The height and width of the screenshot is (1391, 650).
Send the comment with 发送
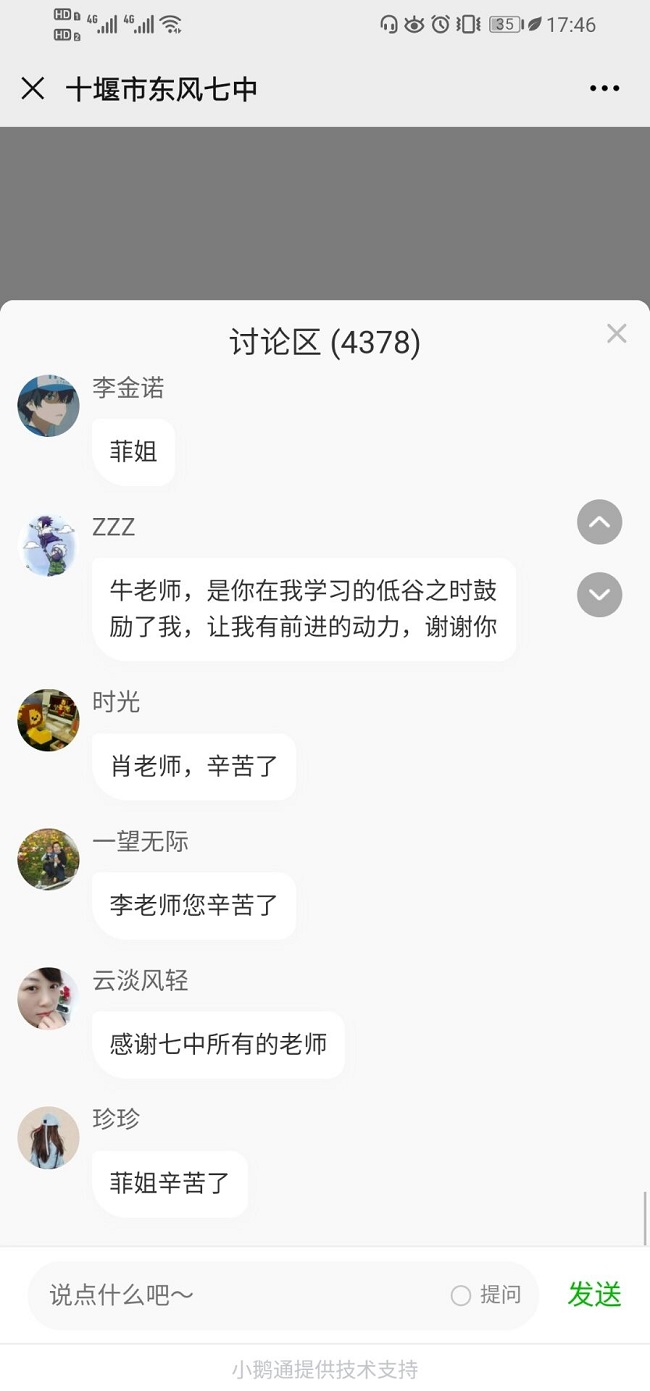(594, 1294)
